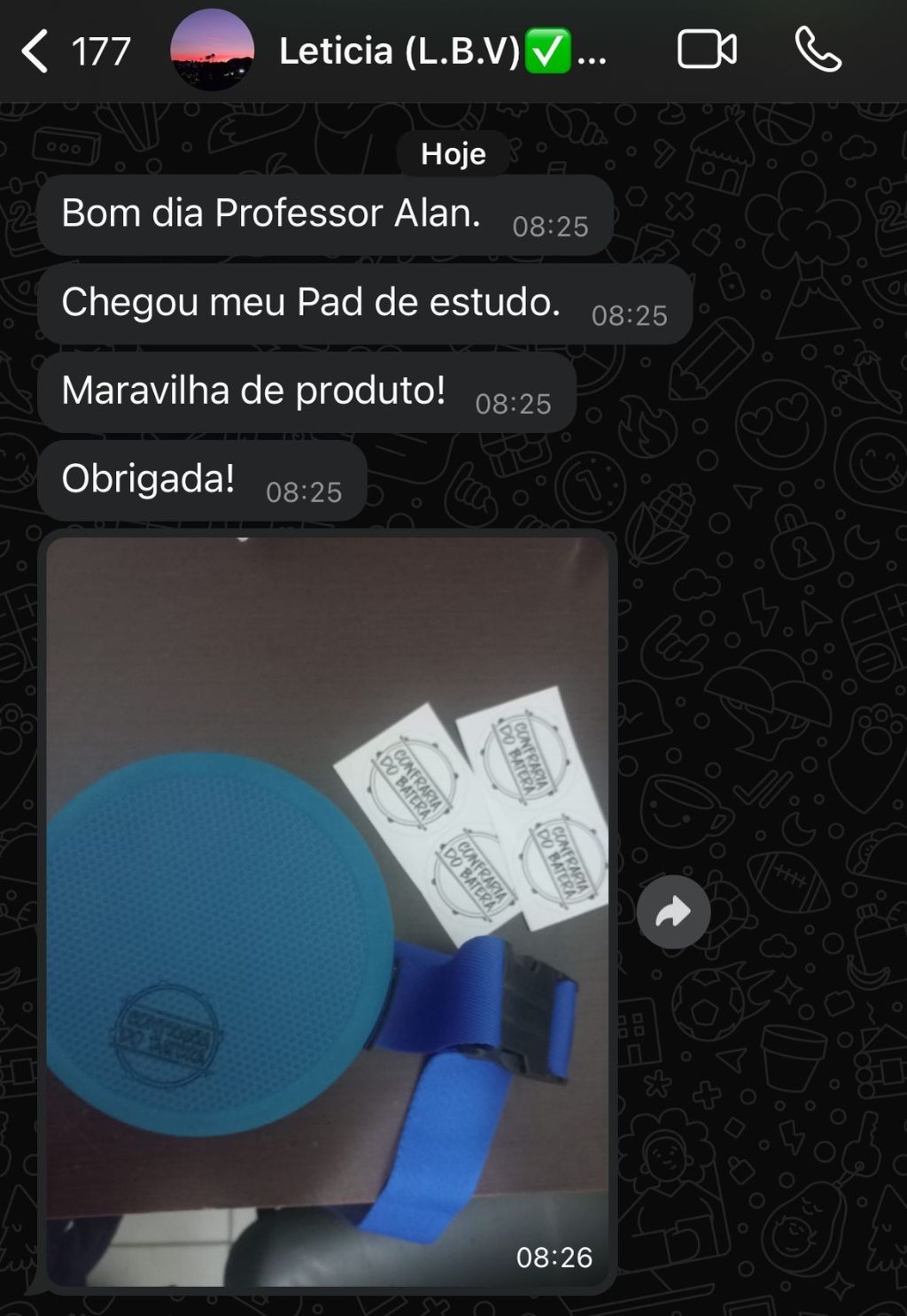Screen dimensions: 907x1316
Task: Start a voice call with Leticia
Action: point(818,50)
